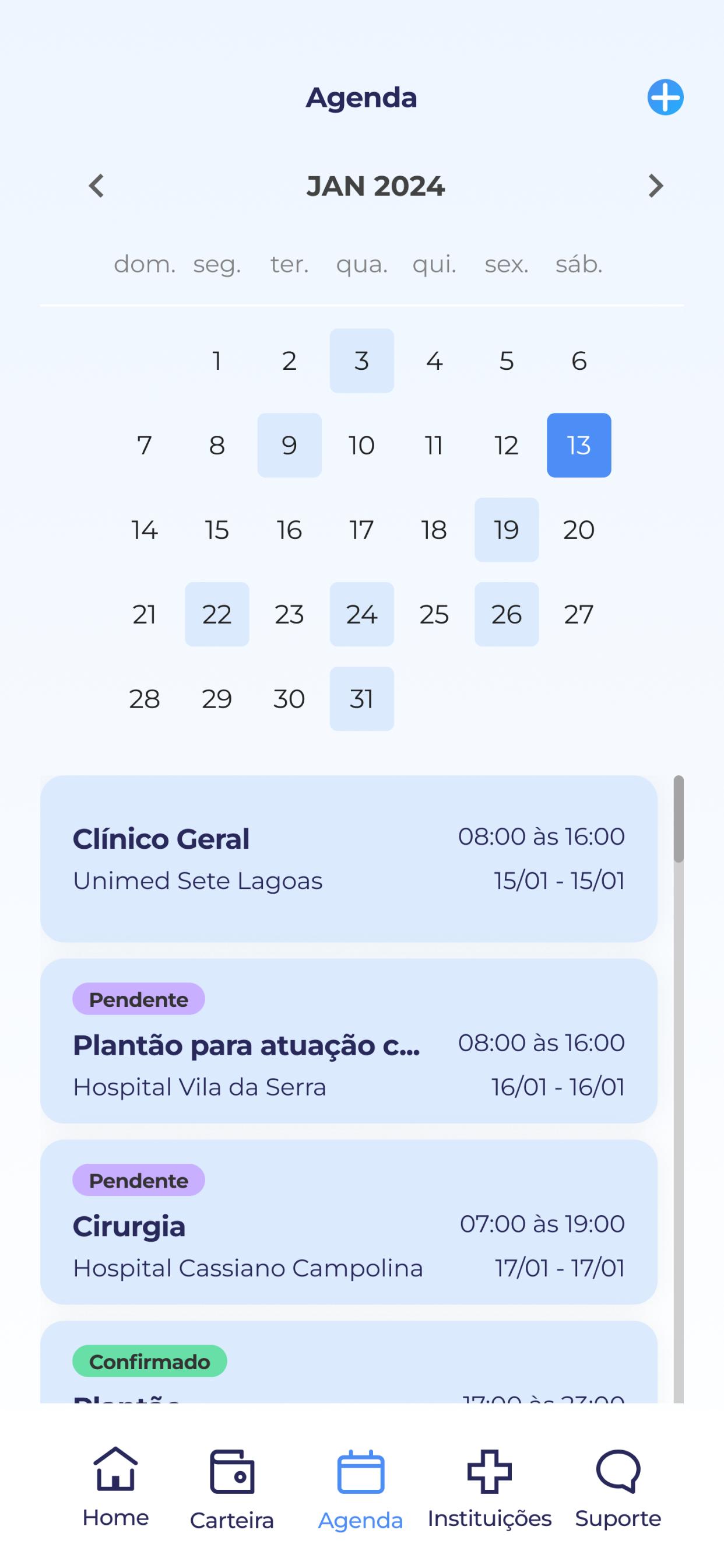This screenshot has width=724, height=1568.
Task: Open the Carteira tab
Action: tap(232, 1490)
